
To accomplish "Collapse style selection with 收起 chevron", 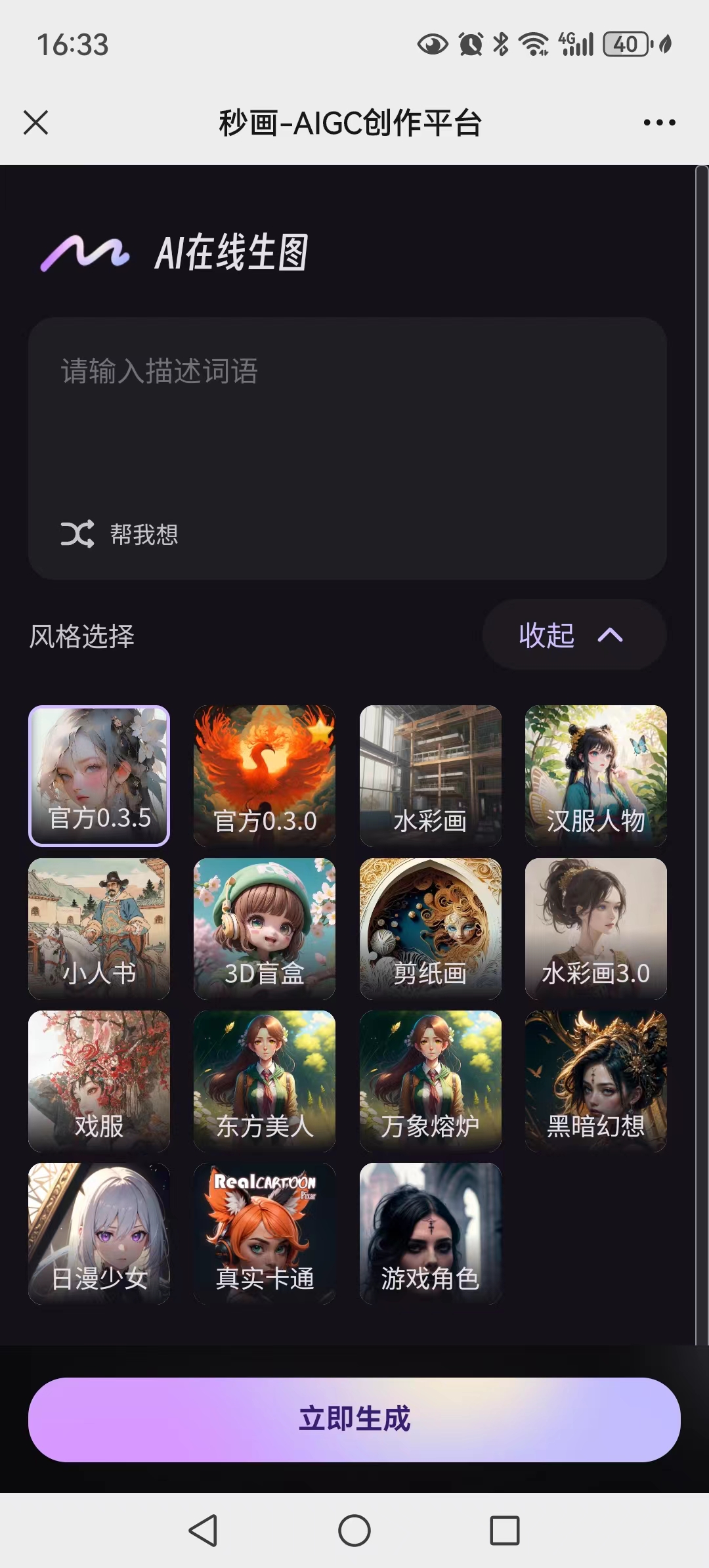I will pyautogui.click(x=574, y=634).
